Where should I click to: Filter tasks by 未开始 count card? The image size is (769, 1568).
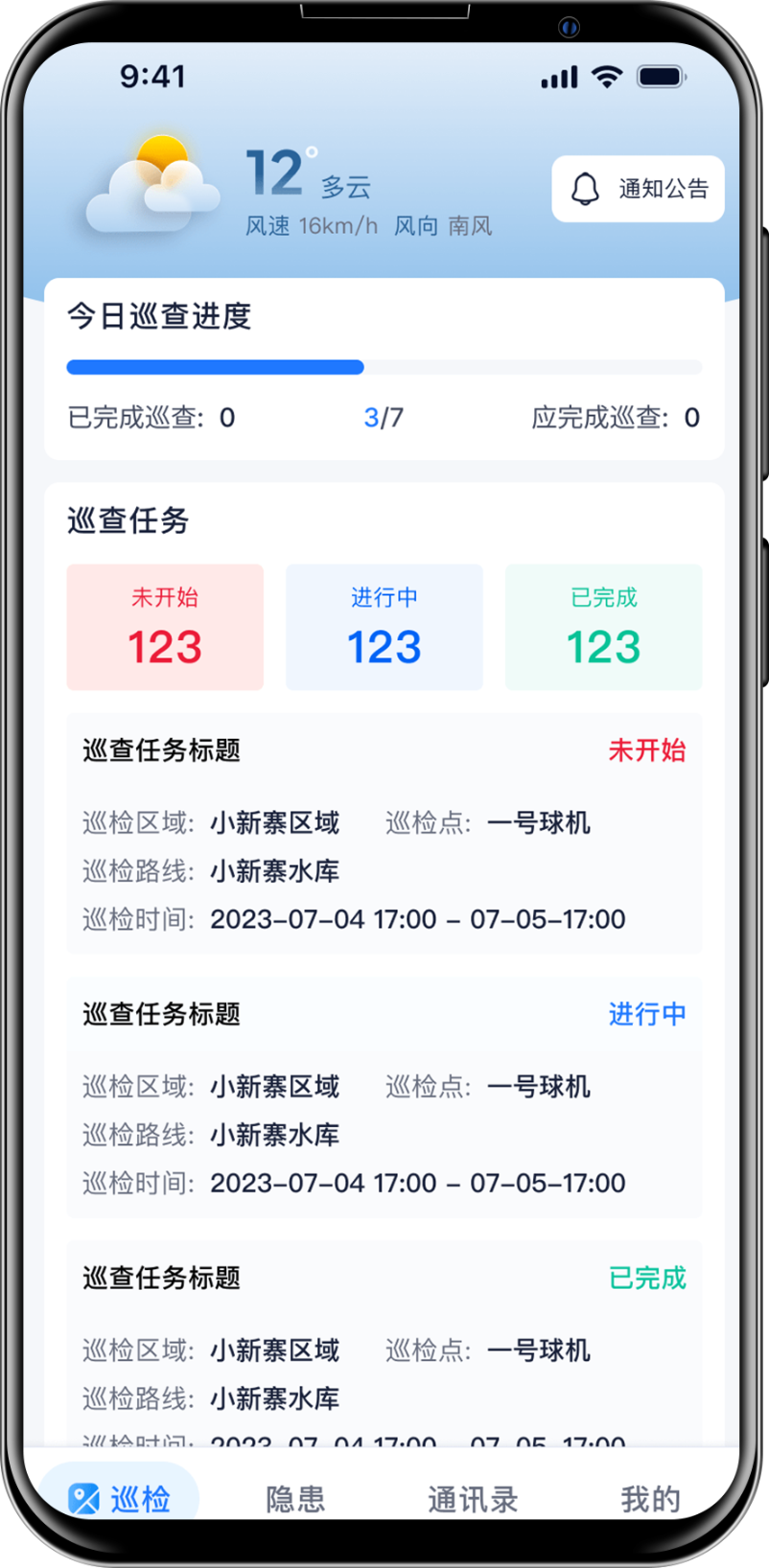(165, 627)
